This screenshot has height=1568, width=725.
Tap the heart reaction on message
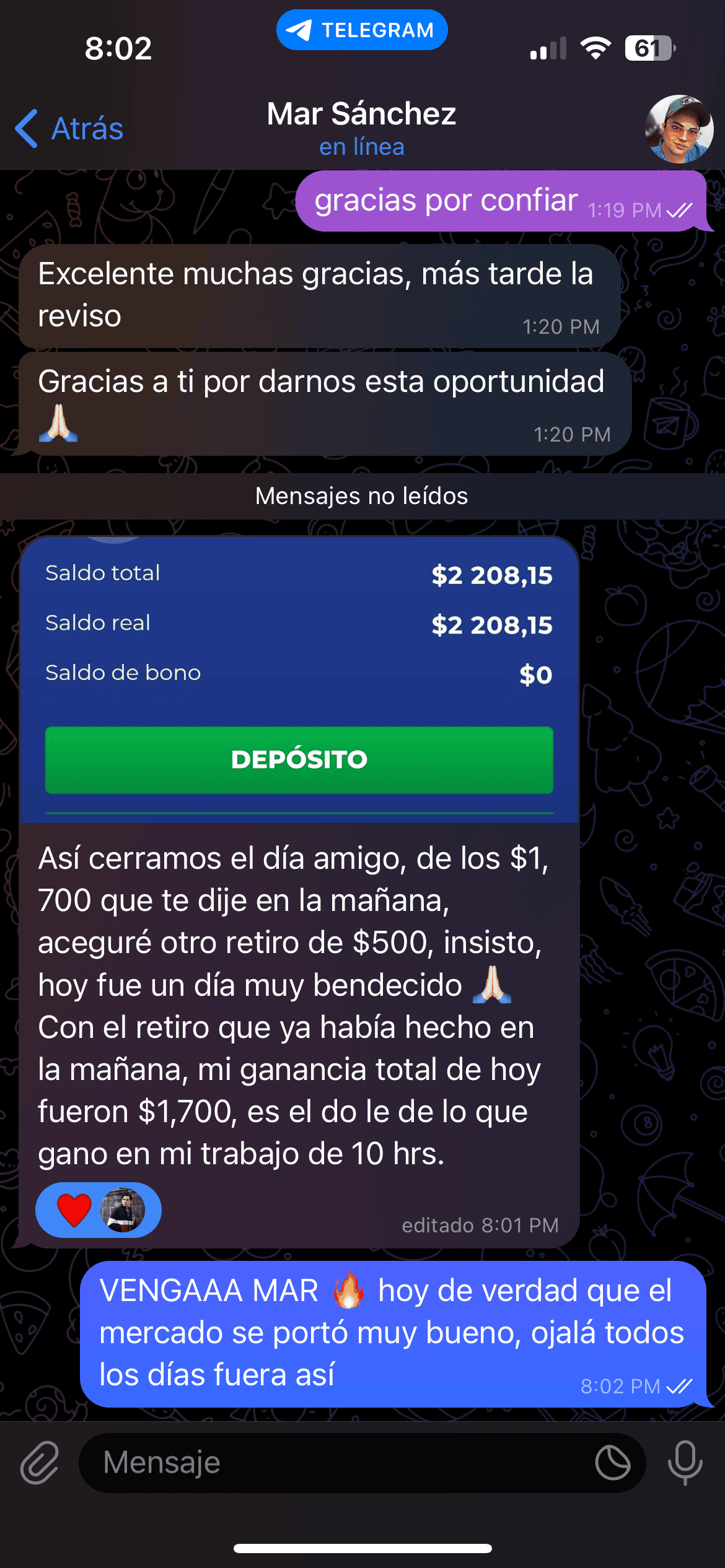tap(74, 1209)
